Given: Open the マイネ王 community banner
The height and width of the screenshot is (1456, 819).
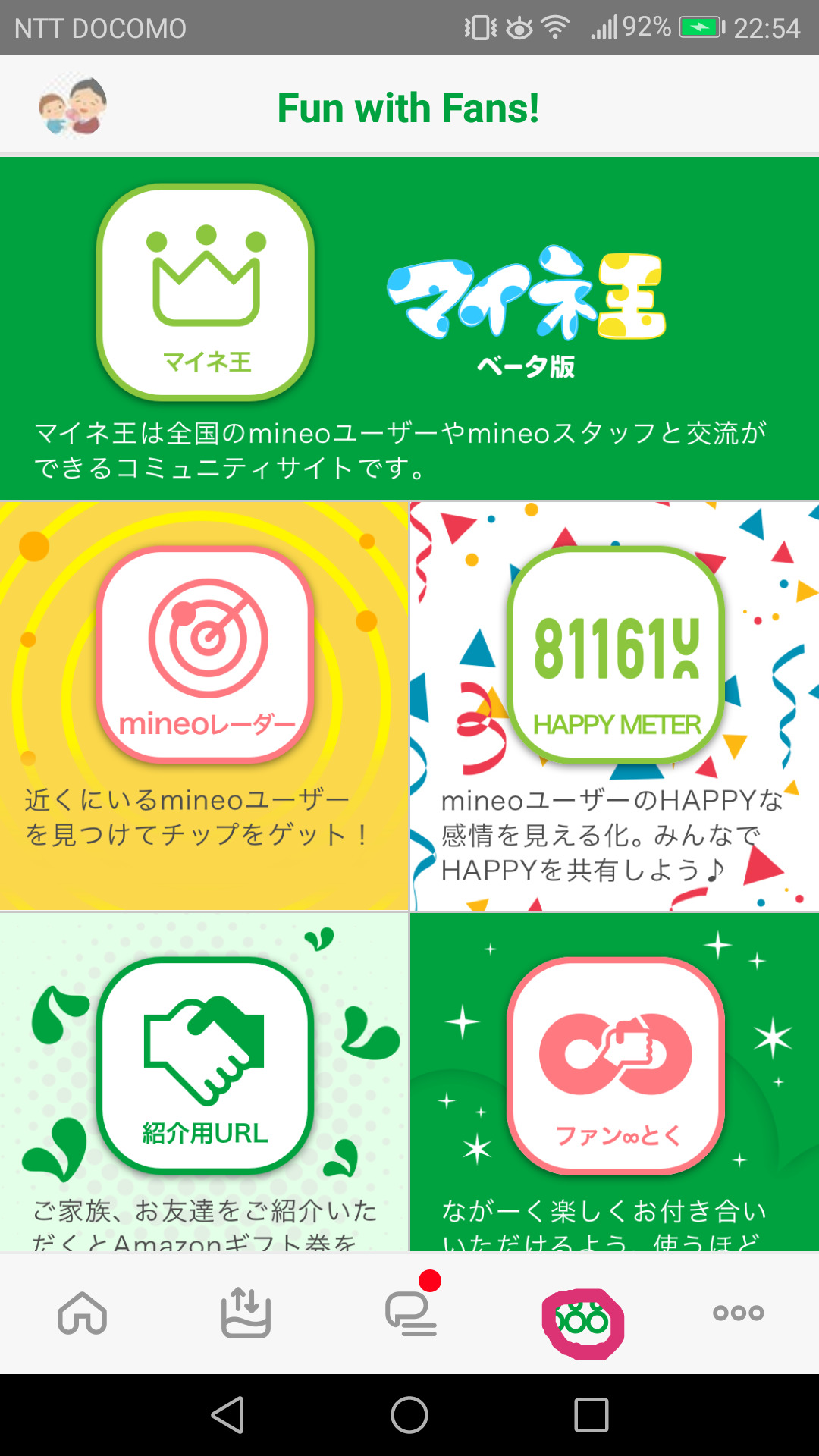Looking at the screenshot, I should tap(409, 328).
